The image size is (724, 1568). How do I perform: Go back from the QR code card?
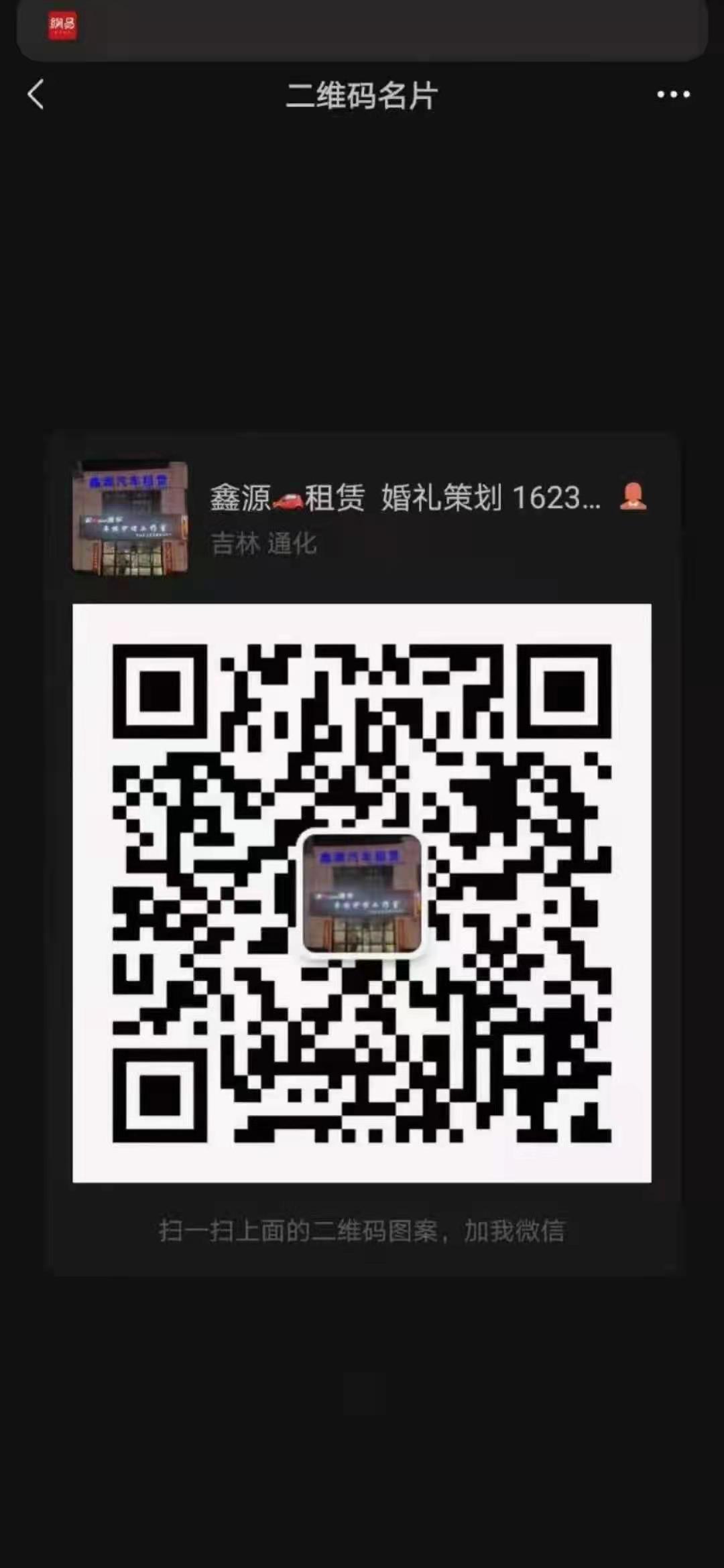click(x=36, y=94)
